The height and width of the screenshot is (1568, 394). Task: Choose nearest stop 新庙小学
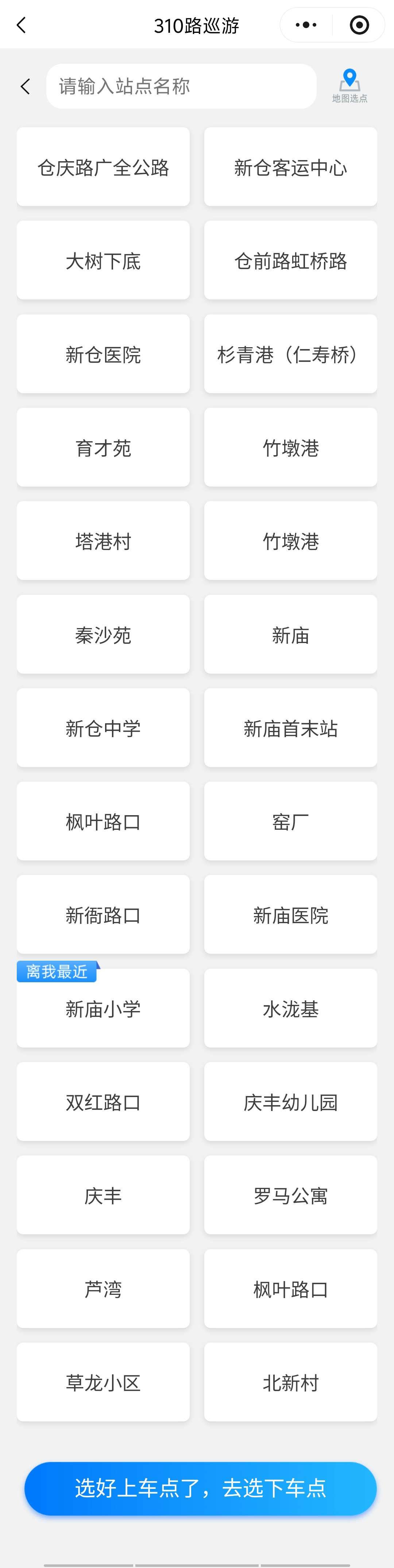(x=104, y=1008)
